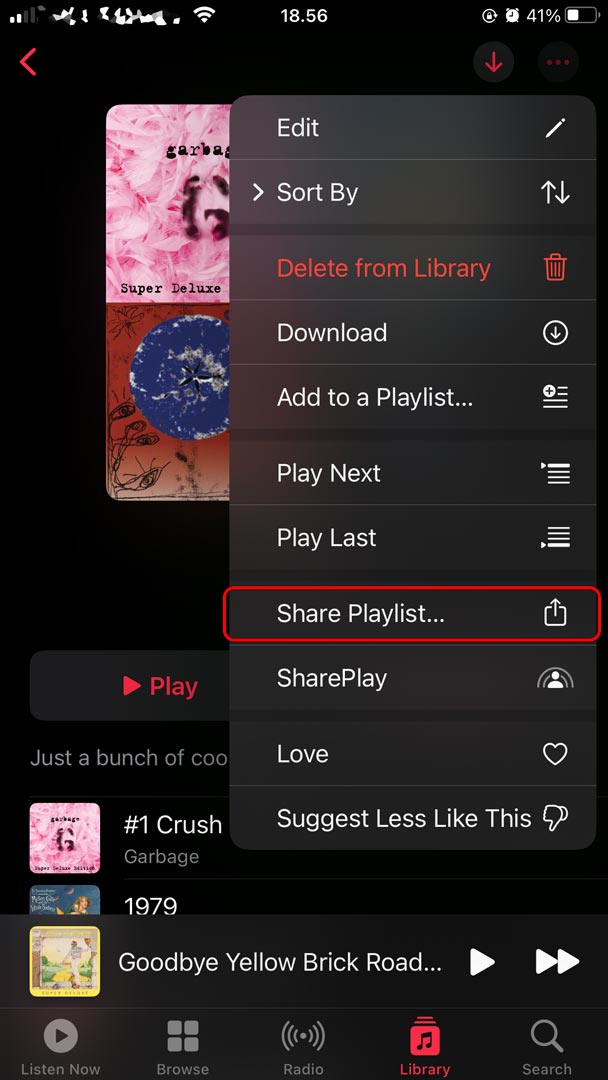Switch to the Listen Now tab

click(x=60, y=1046)
